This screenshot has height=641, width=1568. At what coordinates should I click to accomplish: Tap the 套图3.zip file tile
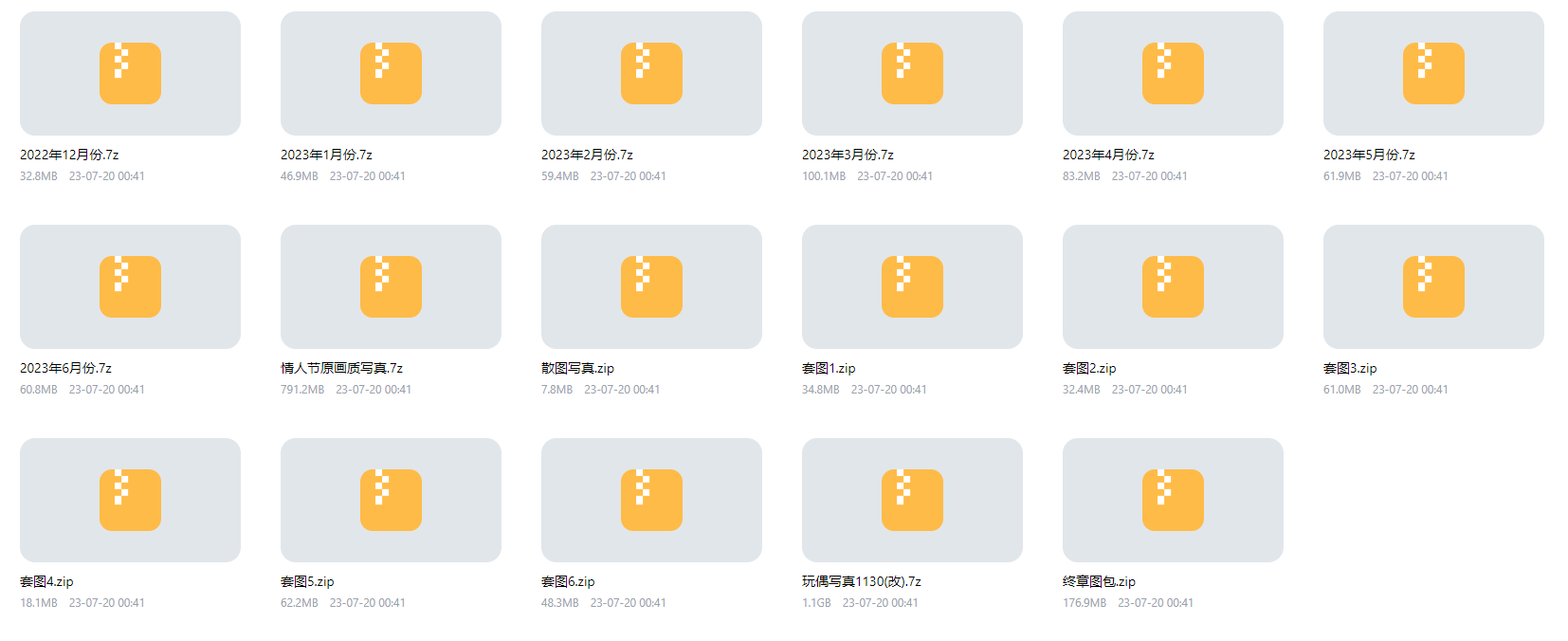point(1433,287)
